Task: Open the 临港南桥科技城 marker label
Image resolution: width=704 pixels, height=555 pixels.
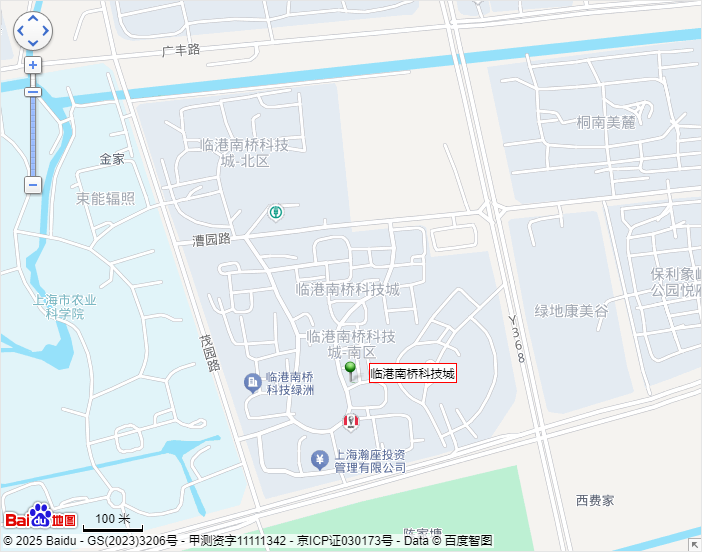Action: (x=412, y=374)
